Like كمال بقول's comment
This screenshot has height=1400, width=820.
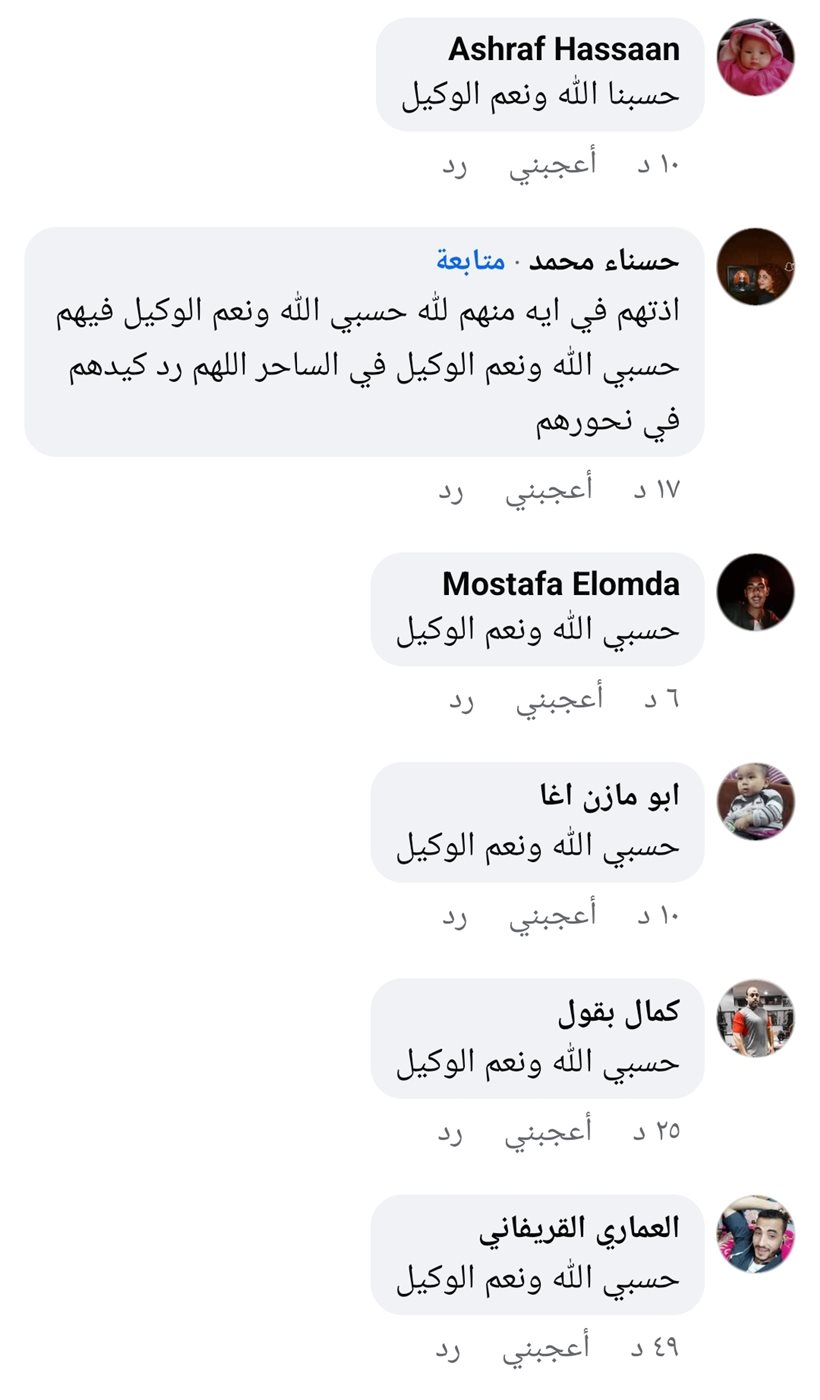pos(548,1132)
